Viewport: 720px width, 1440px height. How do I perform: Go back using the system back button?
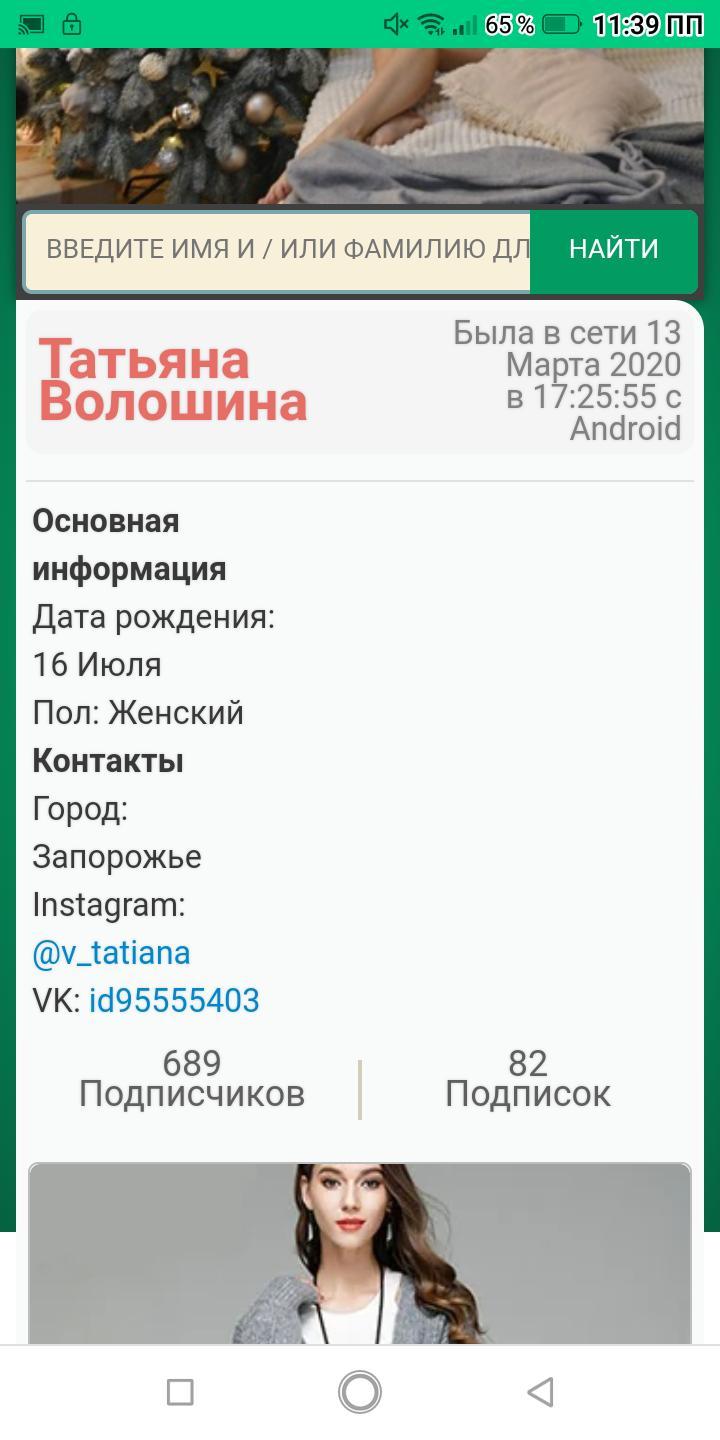(x=540, y=1392)
